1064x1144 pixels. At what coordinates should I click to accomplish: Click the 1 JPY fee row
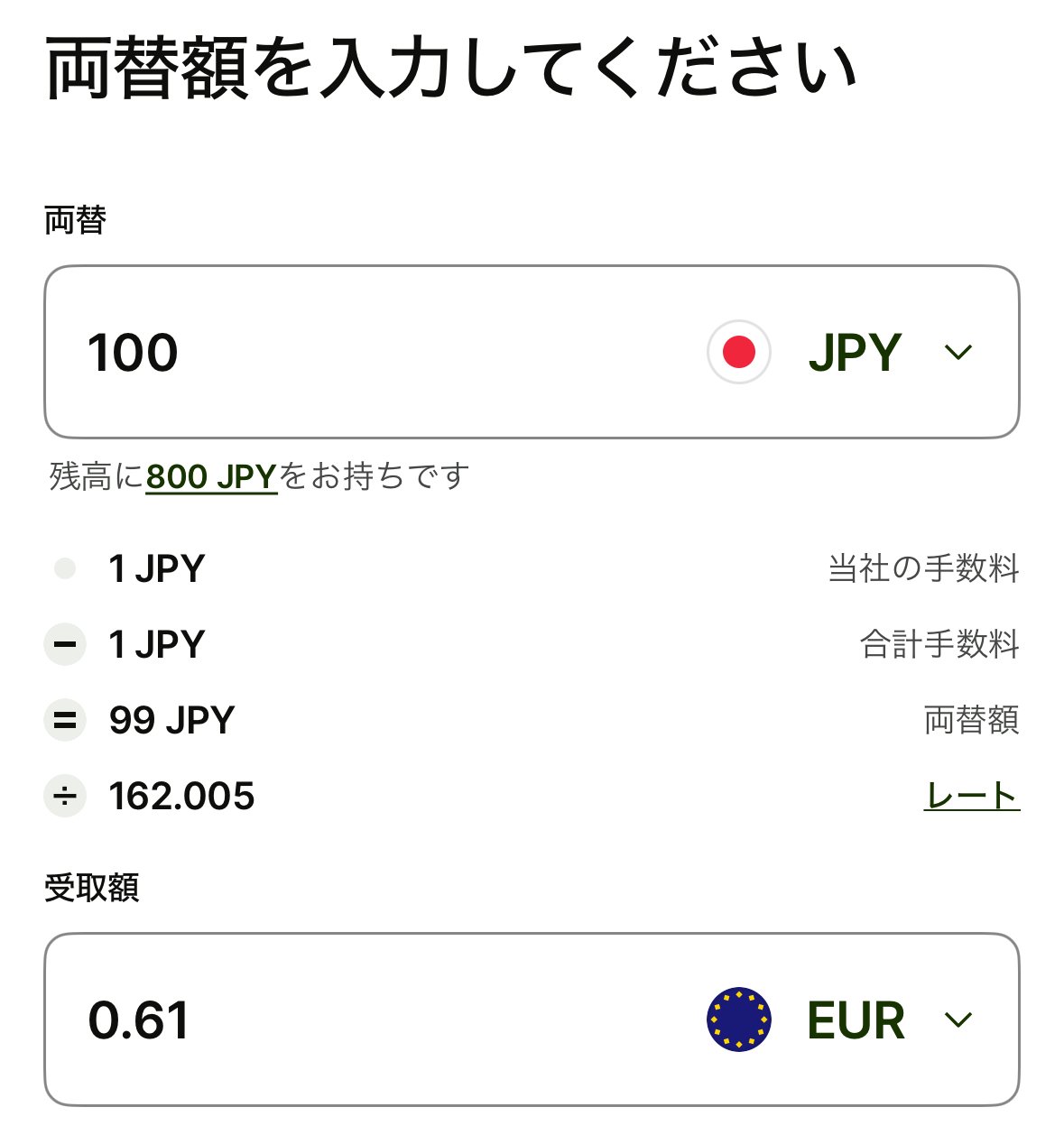click(158, 568)
